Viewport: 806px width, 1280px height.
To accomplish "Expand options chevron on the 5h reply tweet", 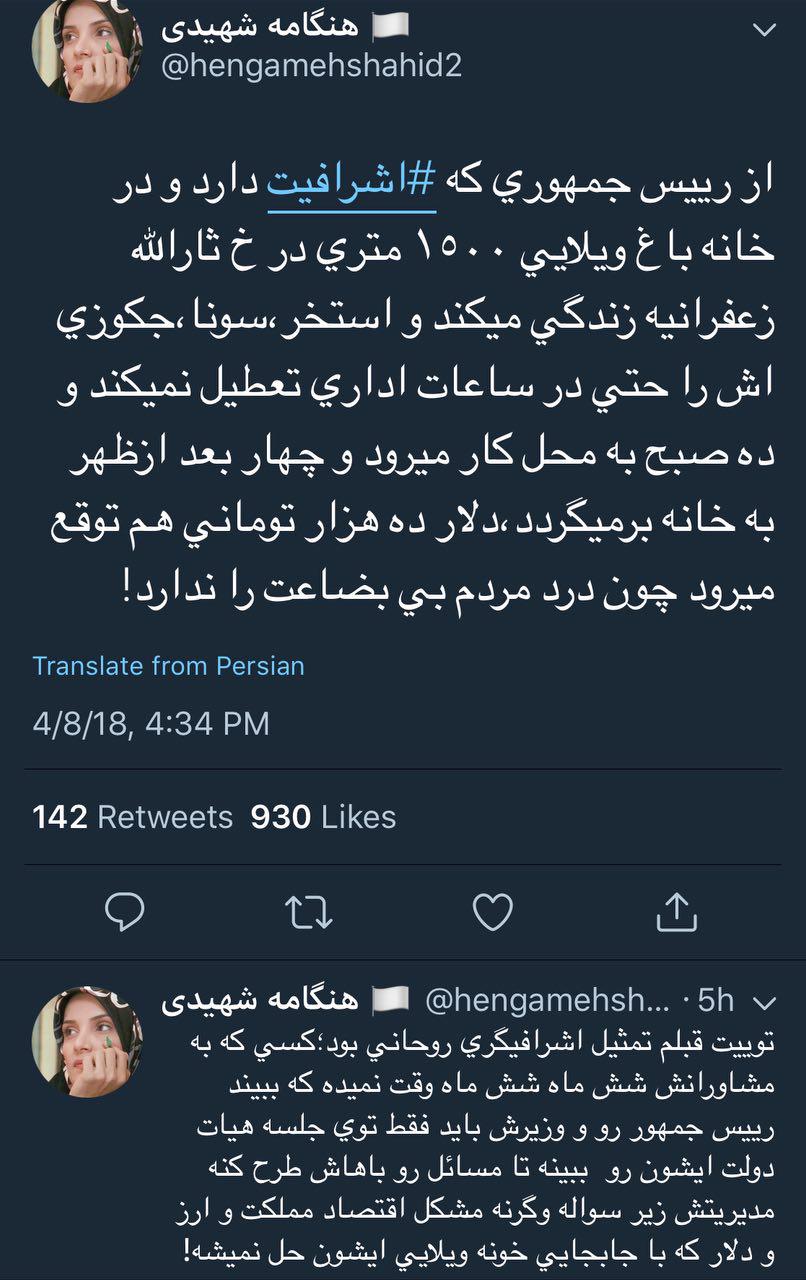I will tap(764, 1001).
